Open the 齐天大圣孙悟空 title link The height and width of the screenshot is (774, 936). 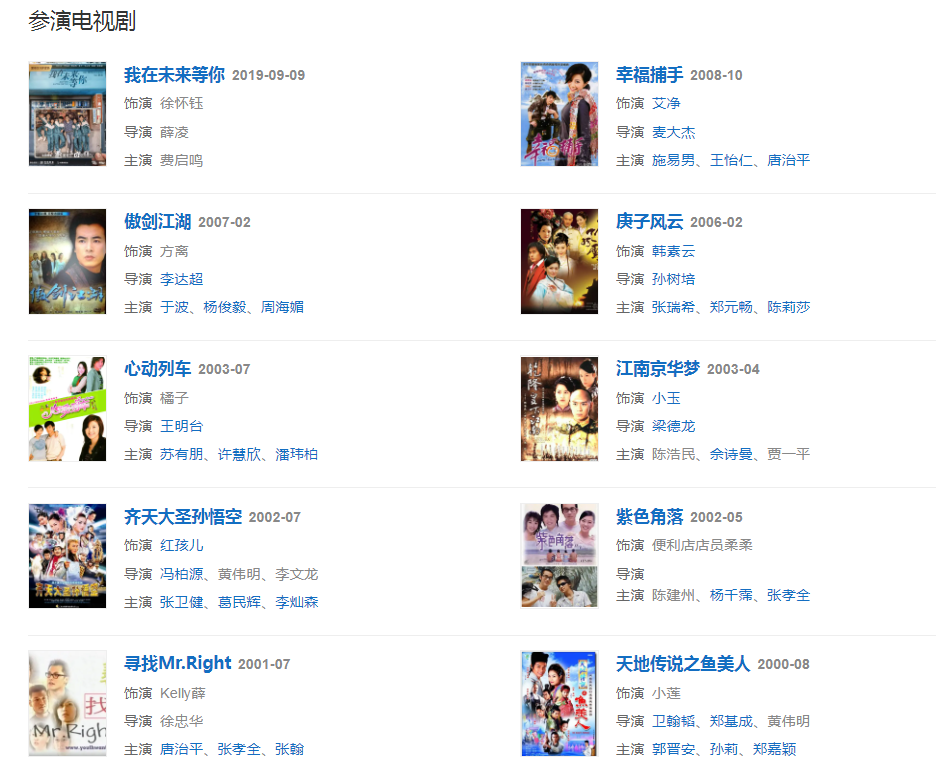point(183,517)
